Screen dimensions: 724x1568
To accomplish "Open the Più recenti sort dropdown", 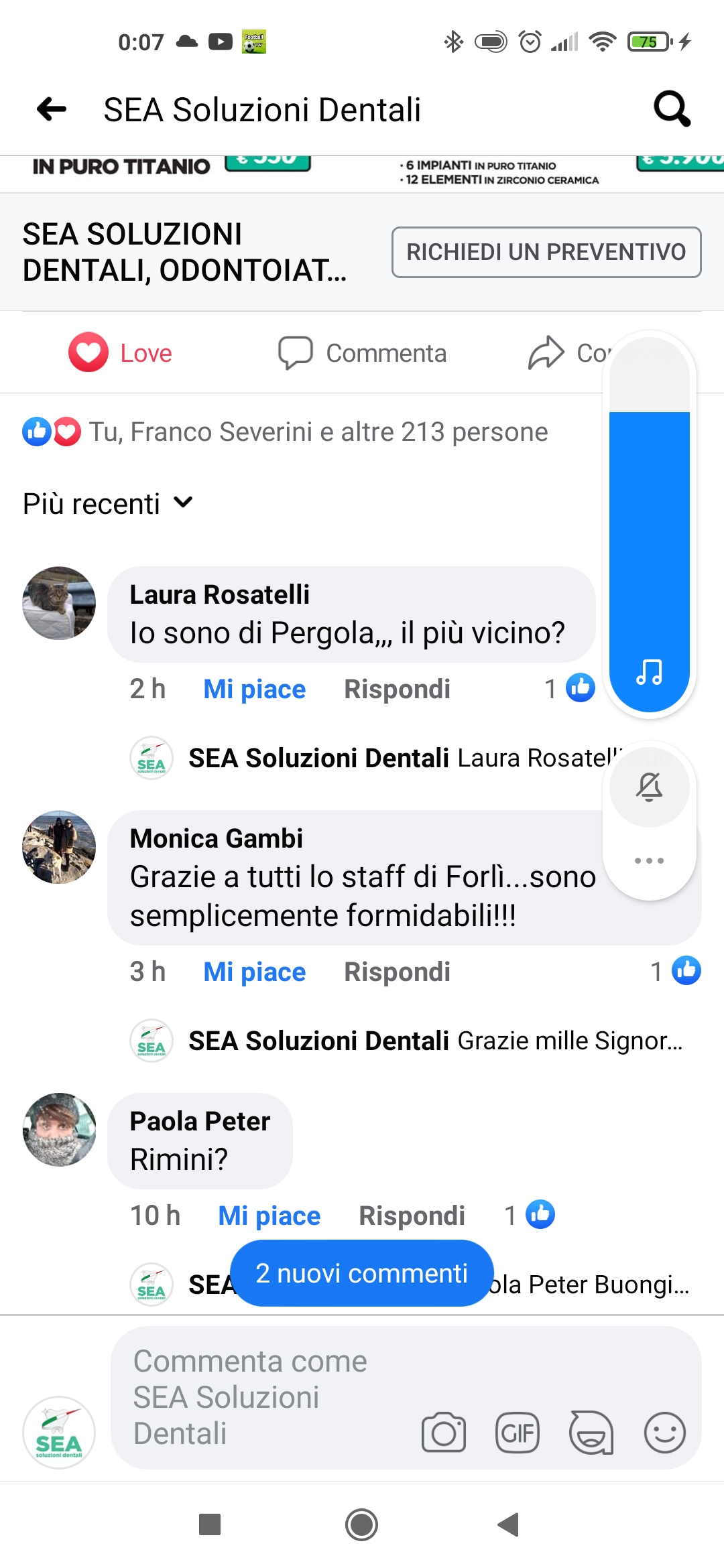I will tap(108, 503).
